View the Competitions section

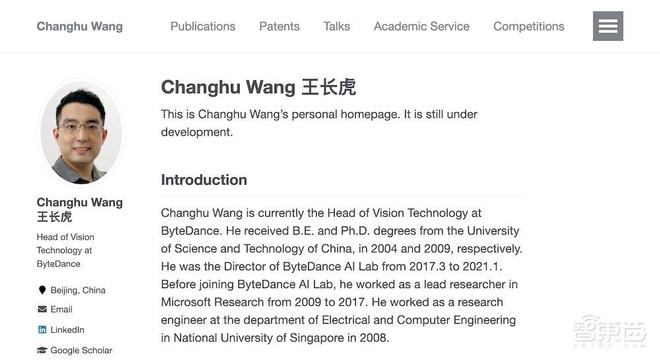(x=529, y=27)
